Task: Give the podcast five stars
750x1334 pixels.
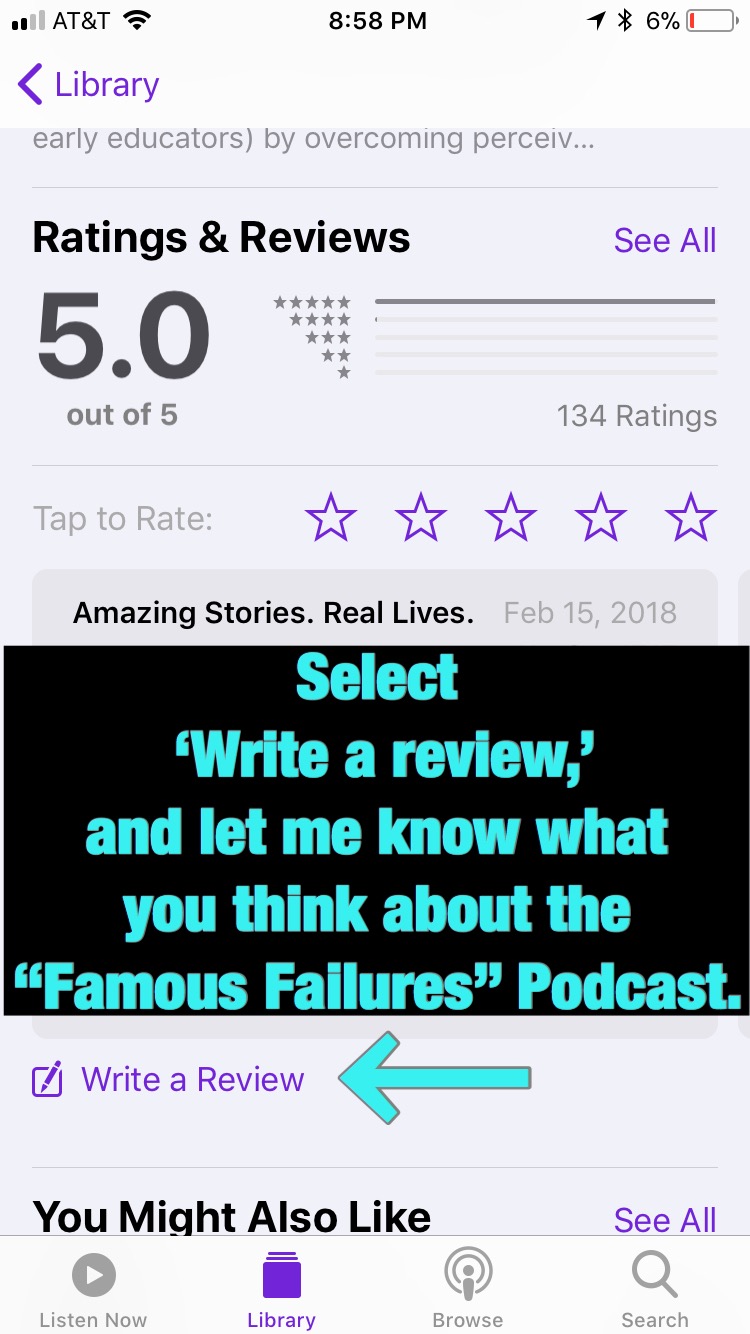Action: coord(691,518)
